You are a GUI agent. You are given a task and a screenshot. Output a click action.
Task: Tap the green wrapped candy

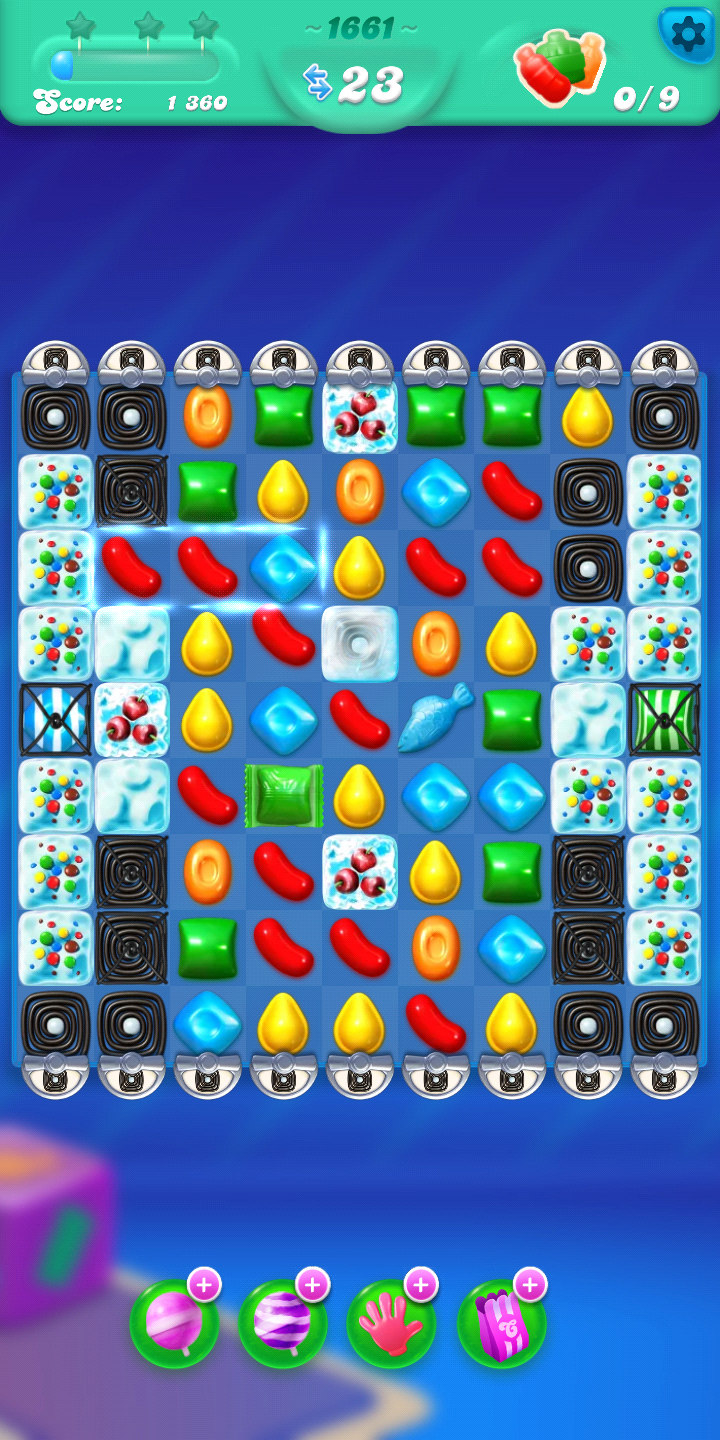click(x=285, y=796)
